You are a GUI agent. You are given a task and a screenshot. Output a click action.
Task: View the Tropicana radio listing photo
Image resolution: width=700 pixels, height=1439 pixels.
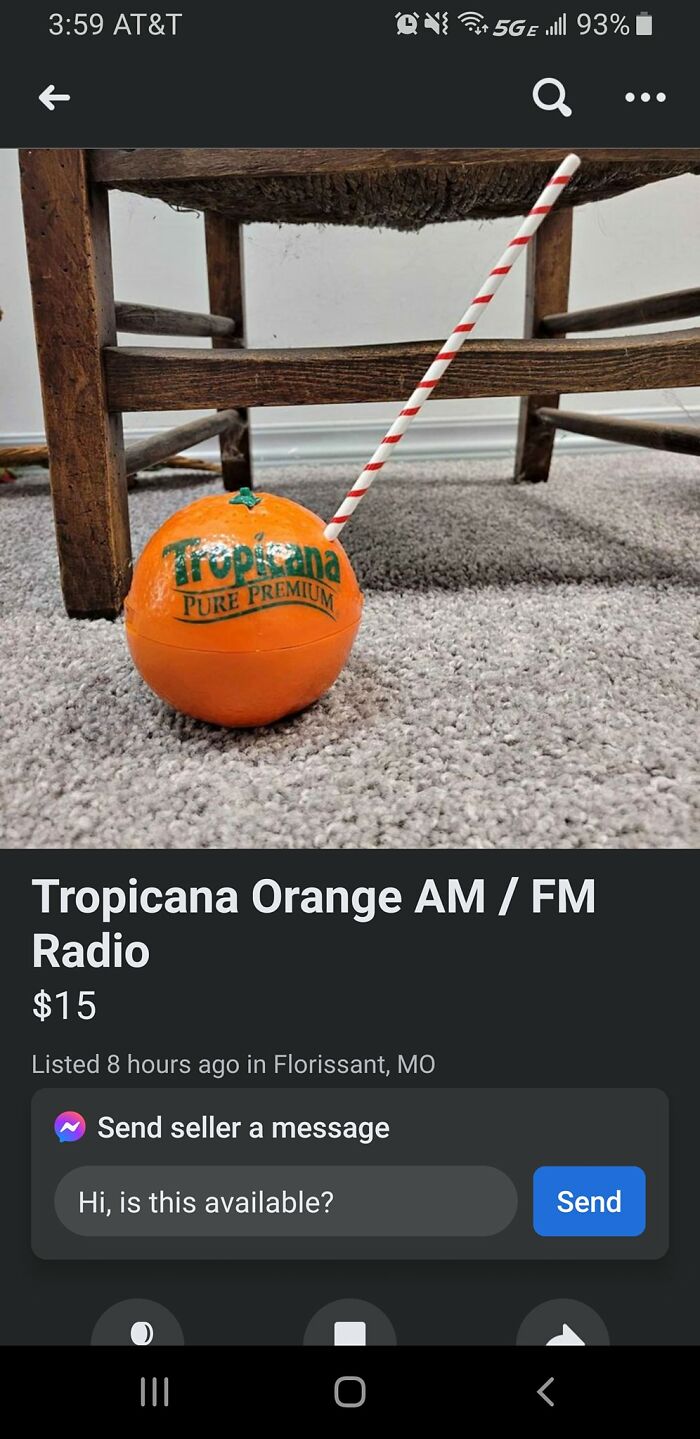click(x=350, y=498)
